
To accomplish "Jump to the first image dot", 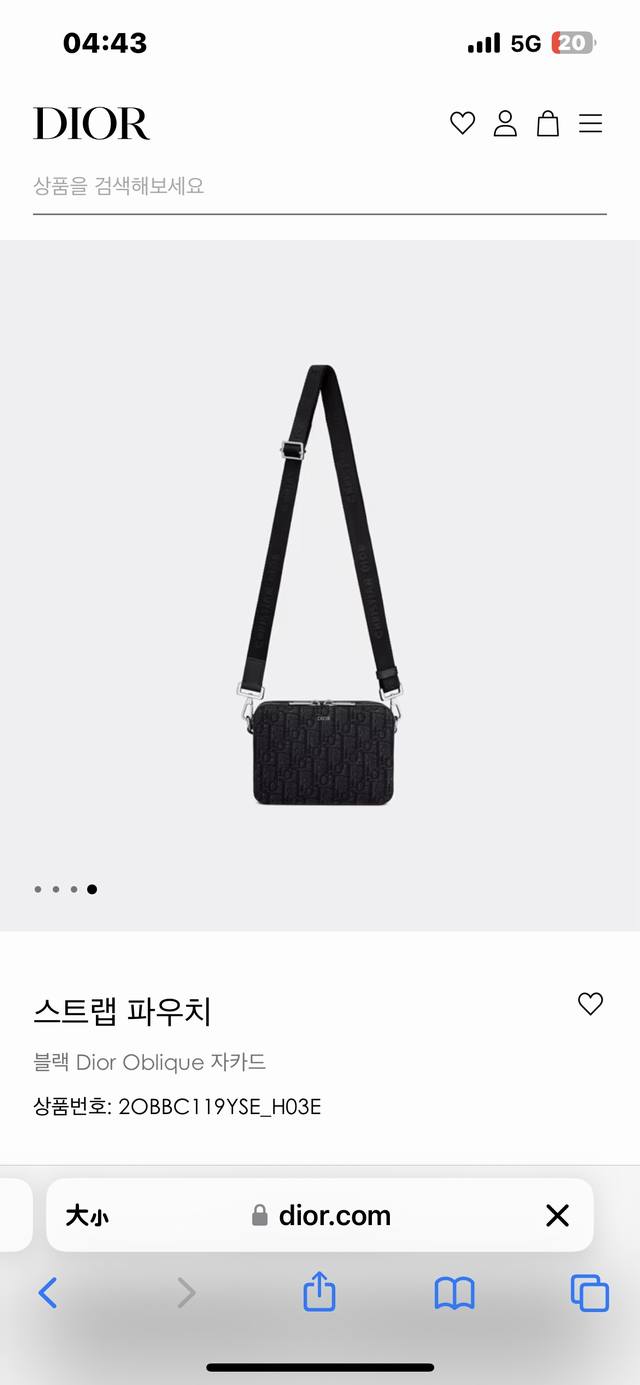I will [38, 889].
